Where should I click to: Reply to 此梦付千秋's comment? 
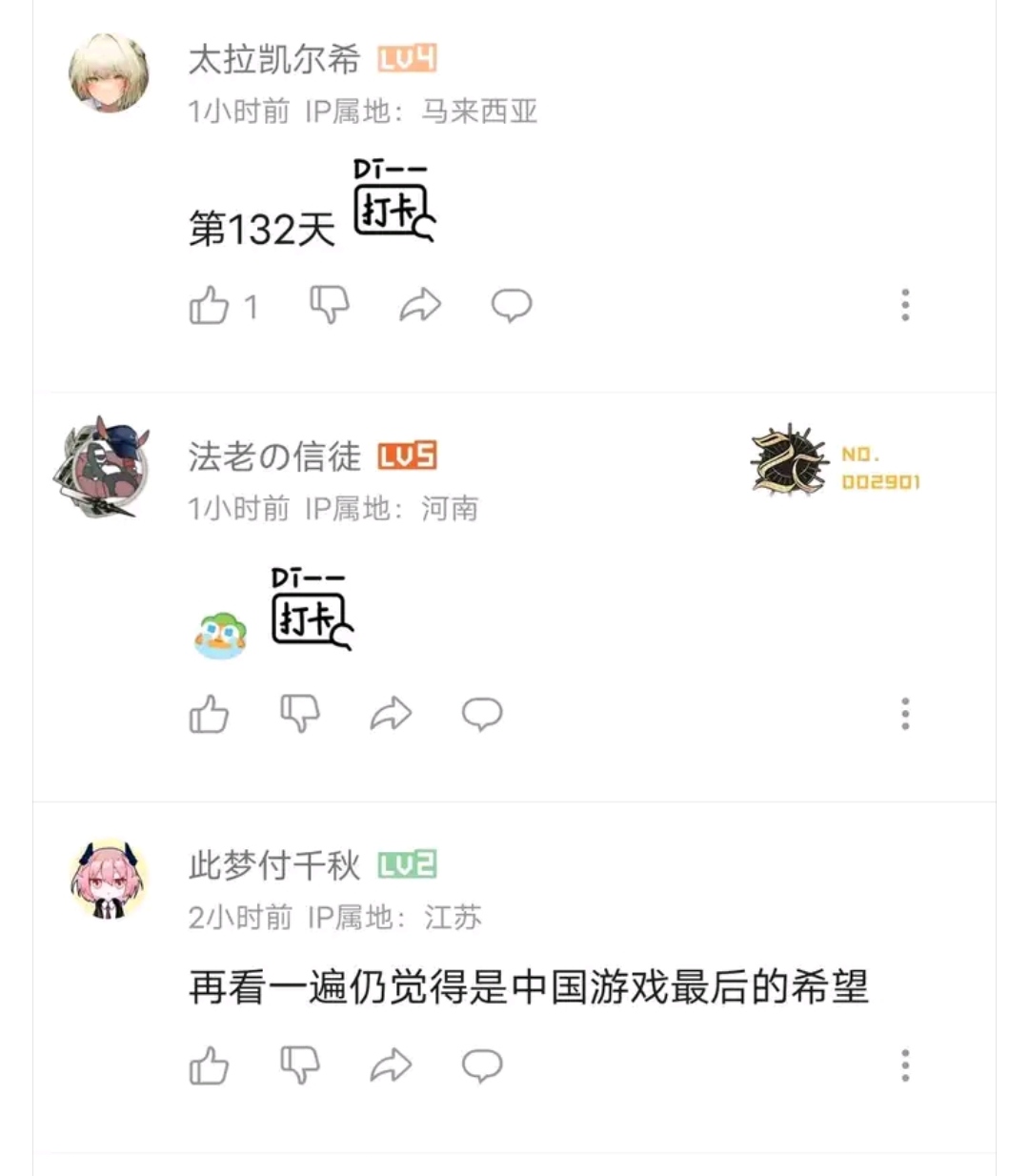pyautogui.click(x=482, y=1065)
